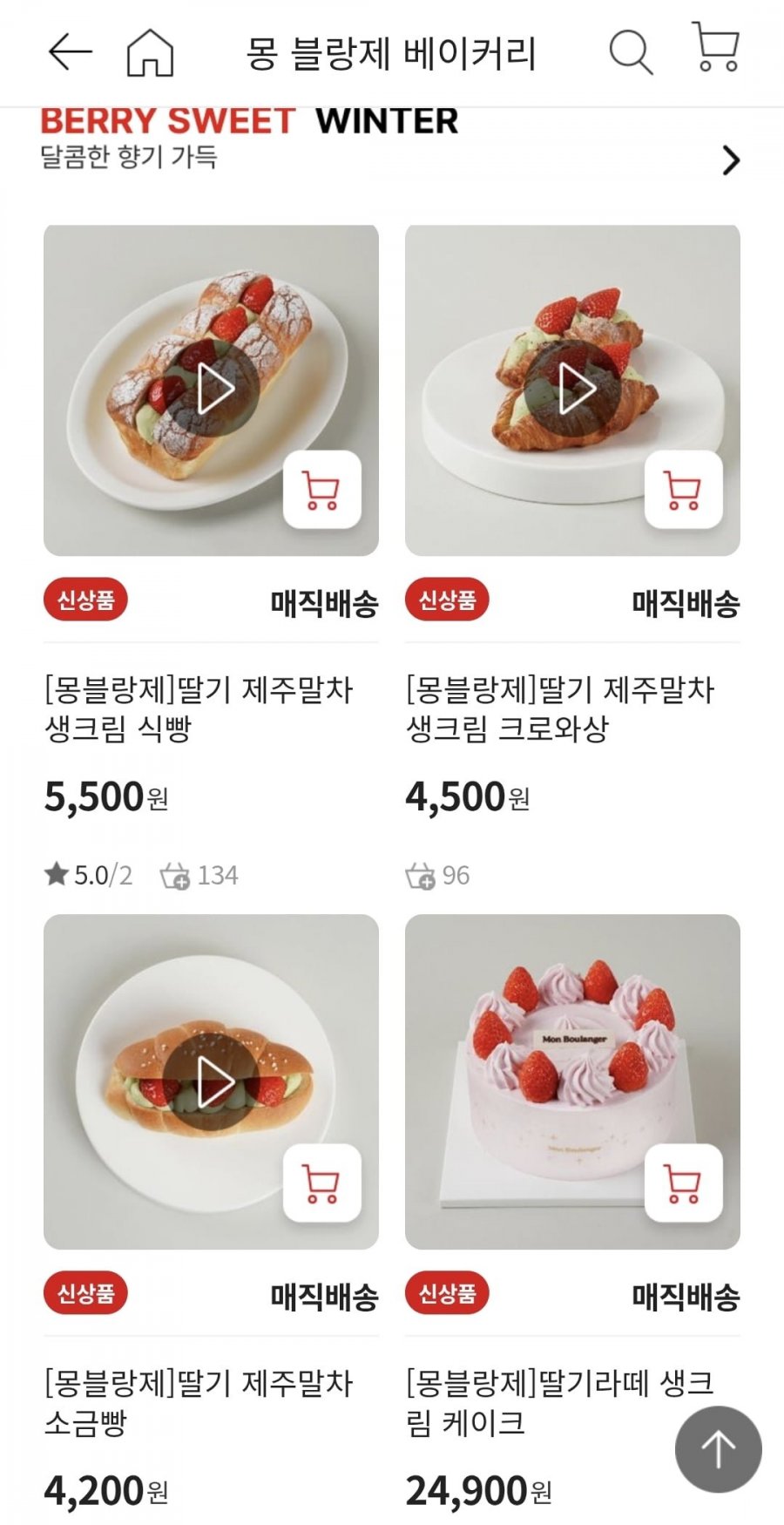Add 딸기 제주말차 생크림 식빵 to cart

321,490
